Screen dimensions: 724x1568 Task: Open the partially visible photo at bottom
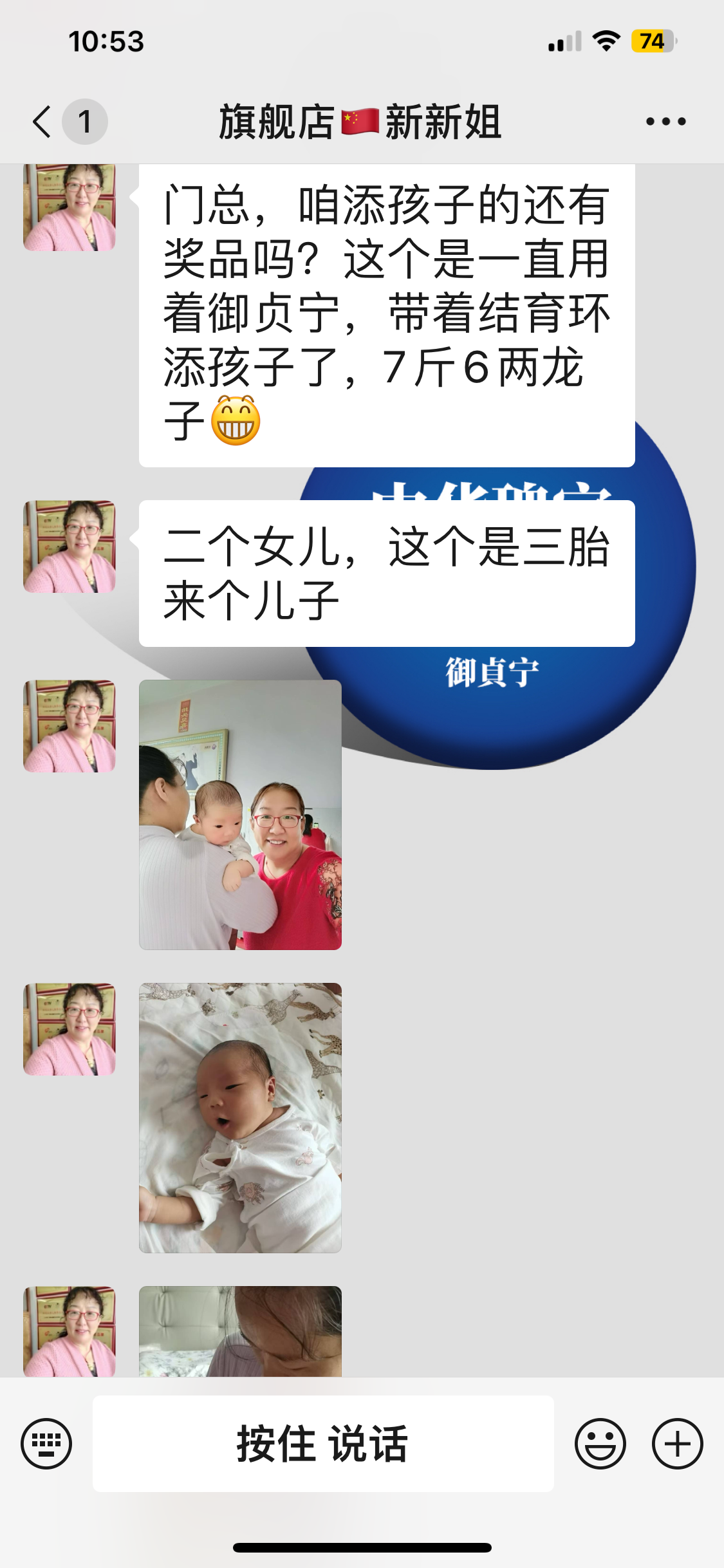click(x=240, y=1331)
